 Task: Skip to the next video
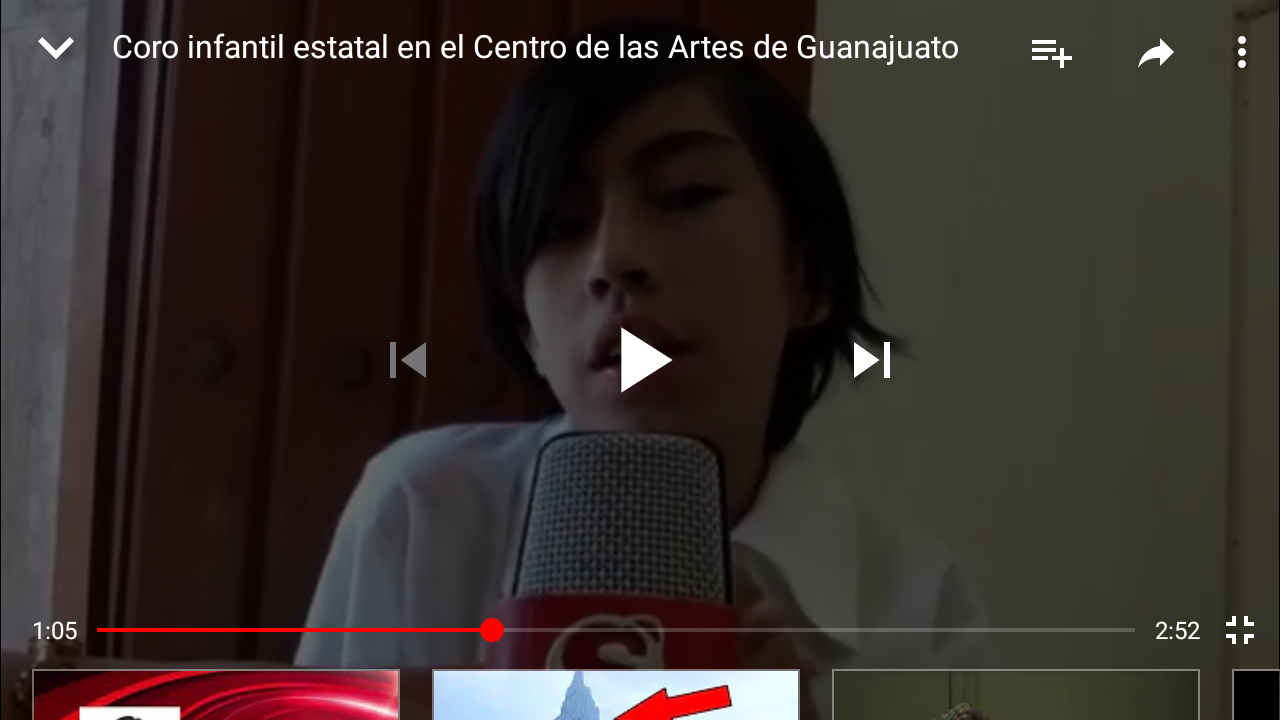point(871,360)
